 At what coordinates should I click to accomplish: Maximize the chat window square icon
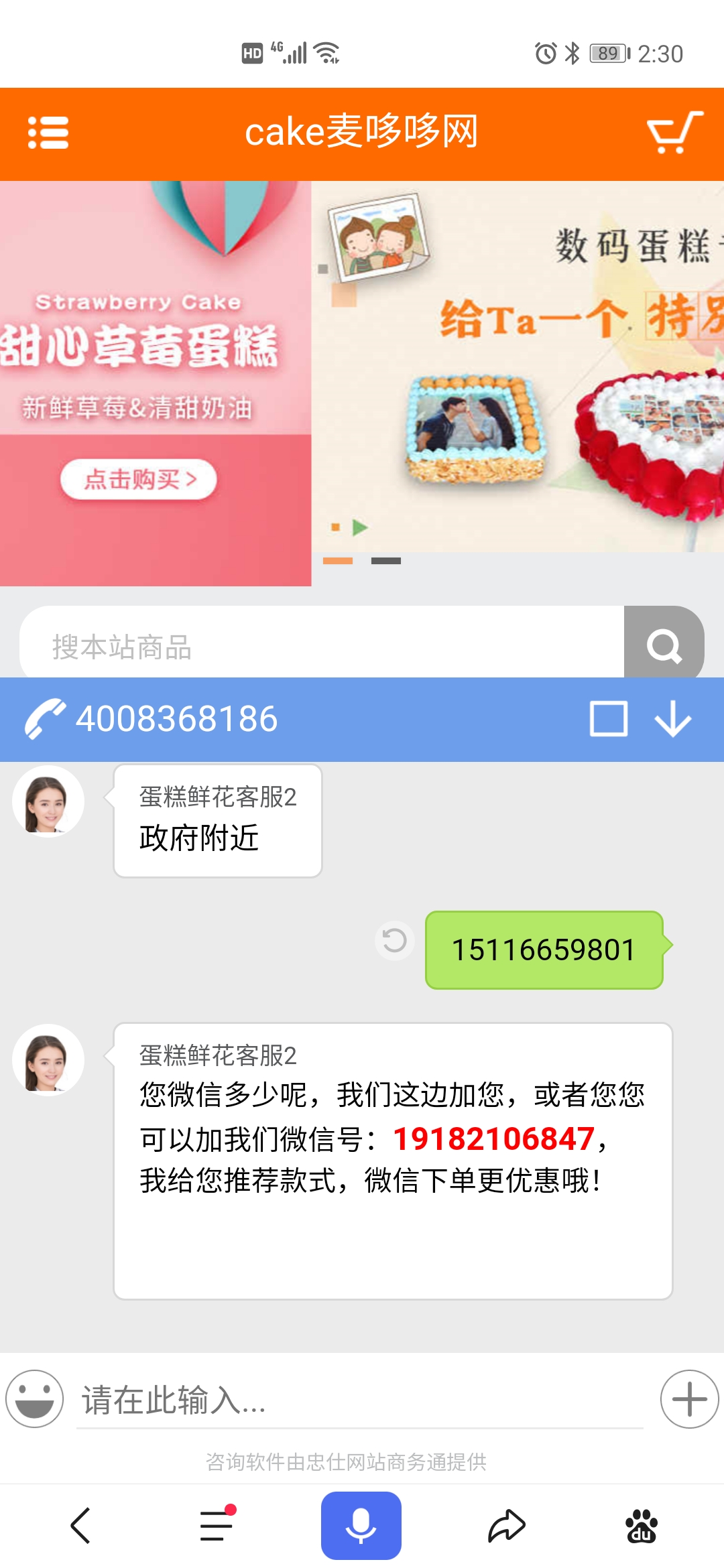pyautogui.click(x=609, y=719)
